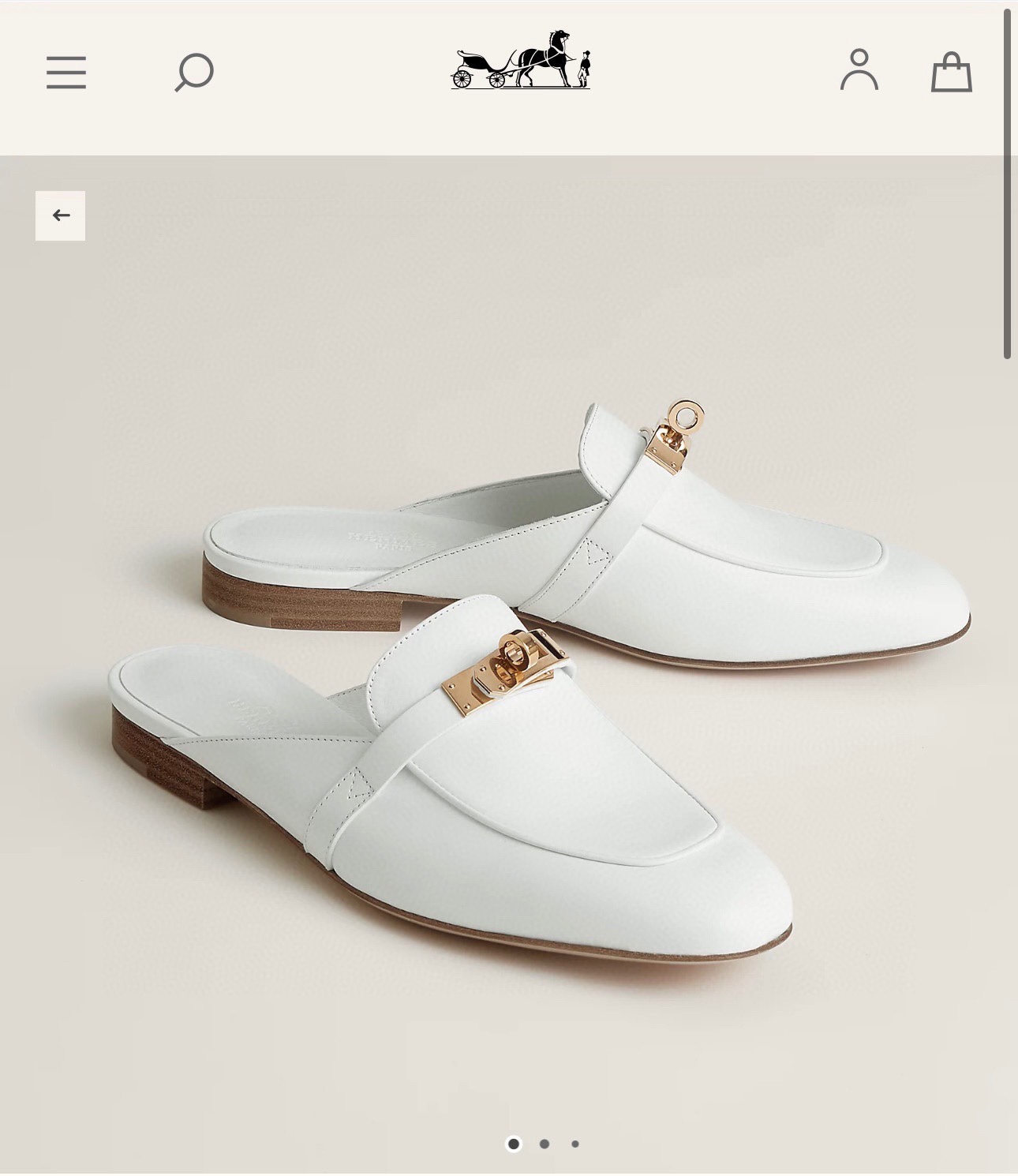Jump to the second product photo dot
Screen dimensions: 1018x1176
pos(545,1144)
